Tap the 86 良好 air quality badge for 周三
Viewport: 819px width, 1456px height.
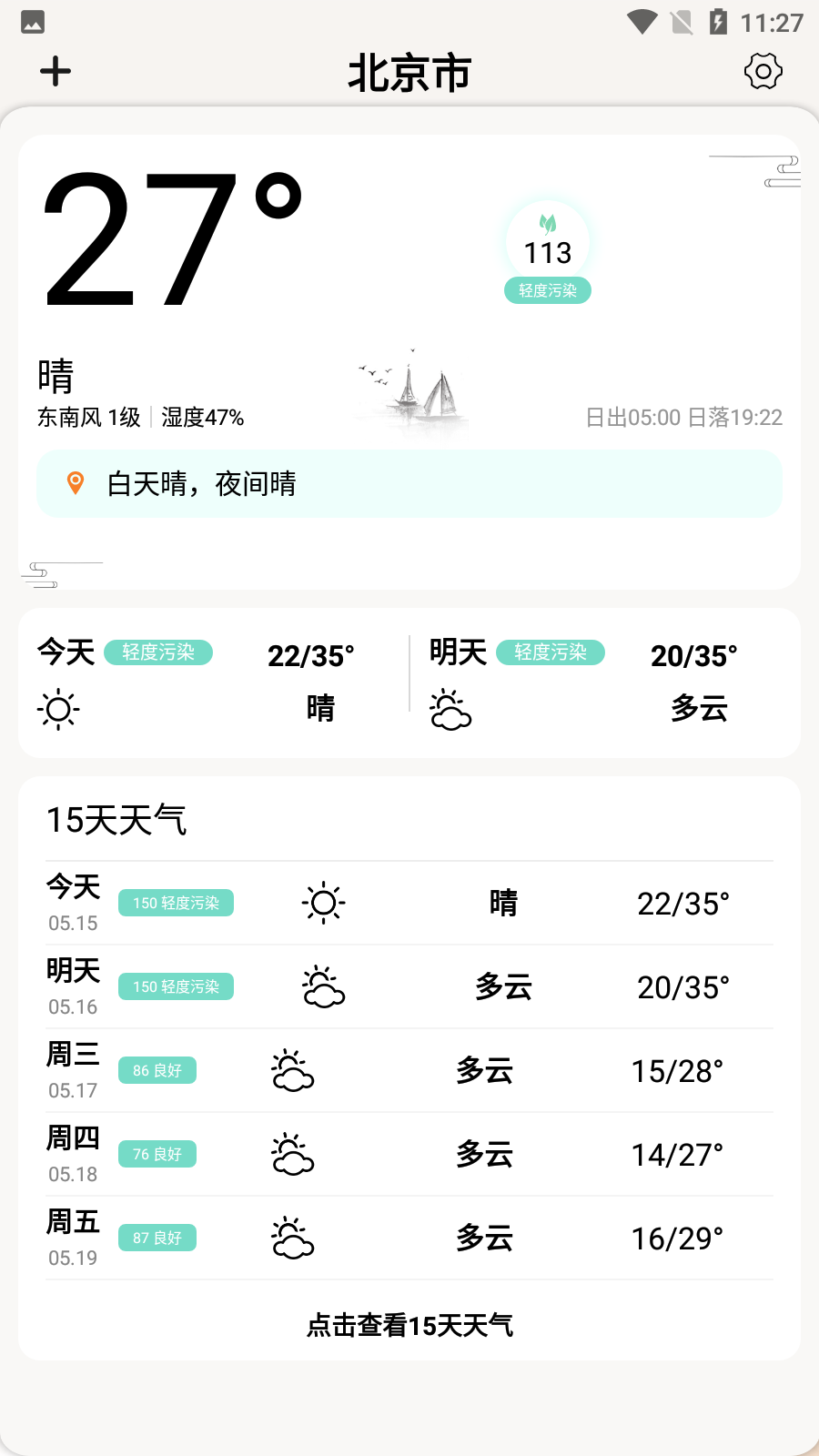coord(157,1070)
